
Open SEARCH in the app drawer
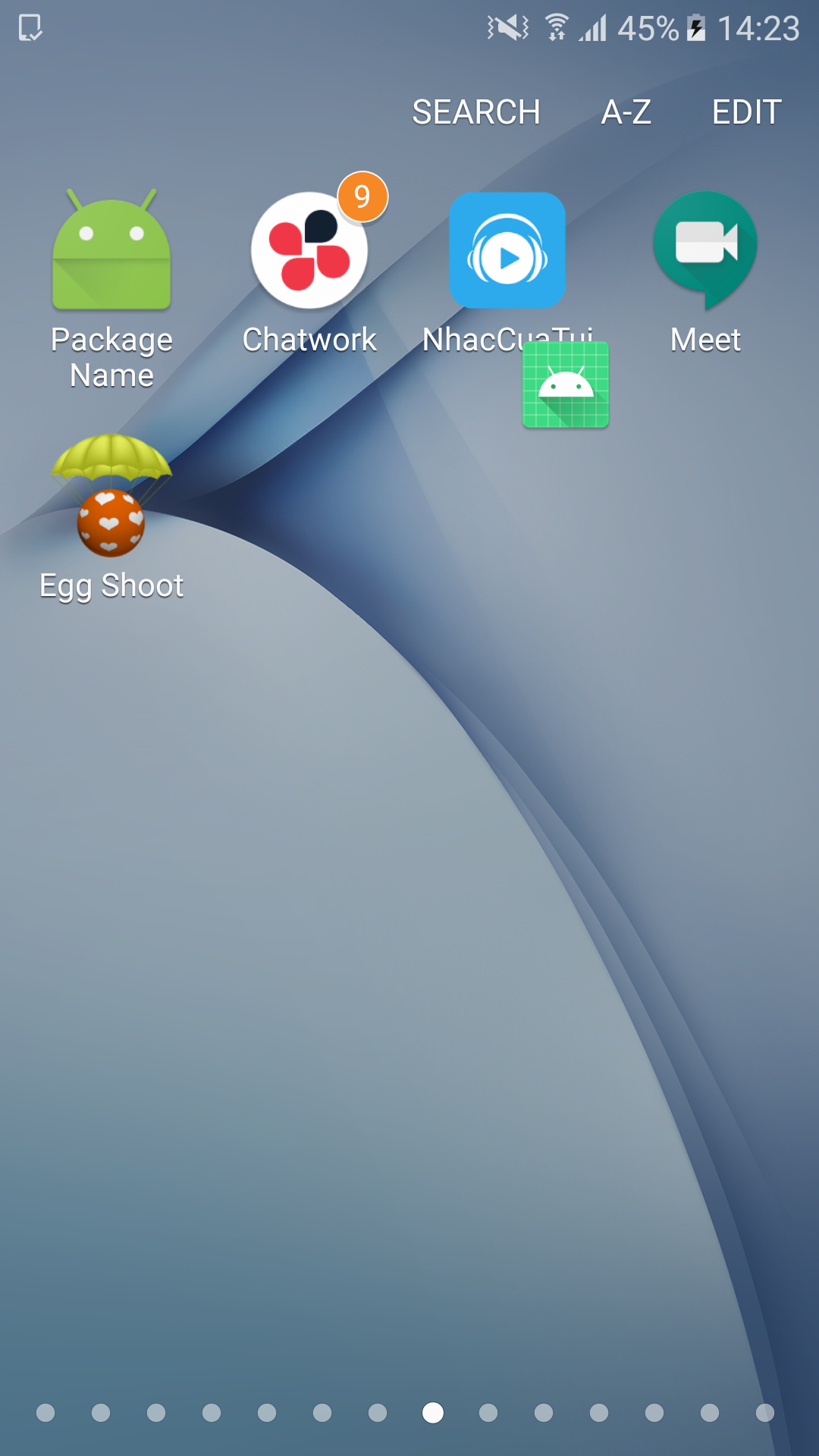pyautogui.click(x=475, y=112)
